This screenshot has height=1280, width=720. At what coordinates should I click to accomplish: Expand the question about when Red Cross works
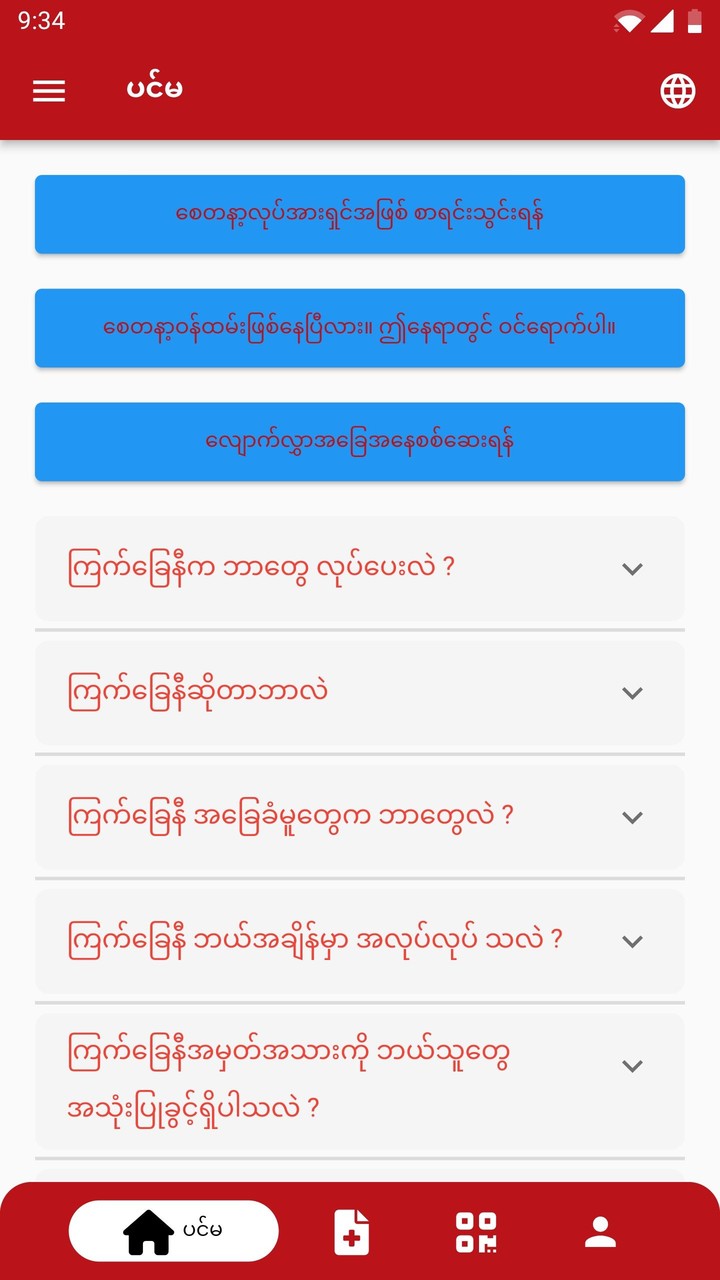pos(360,941)
